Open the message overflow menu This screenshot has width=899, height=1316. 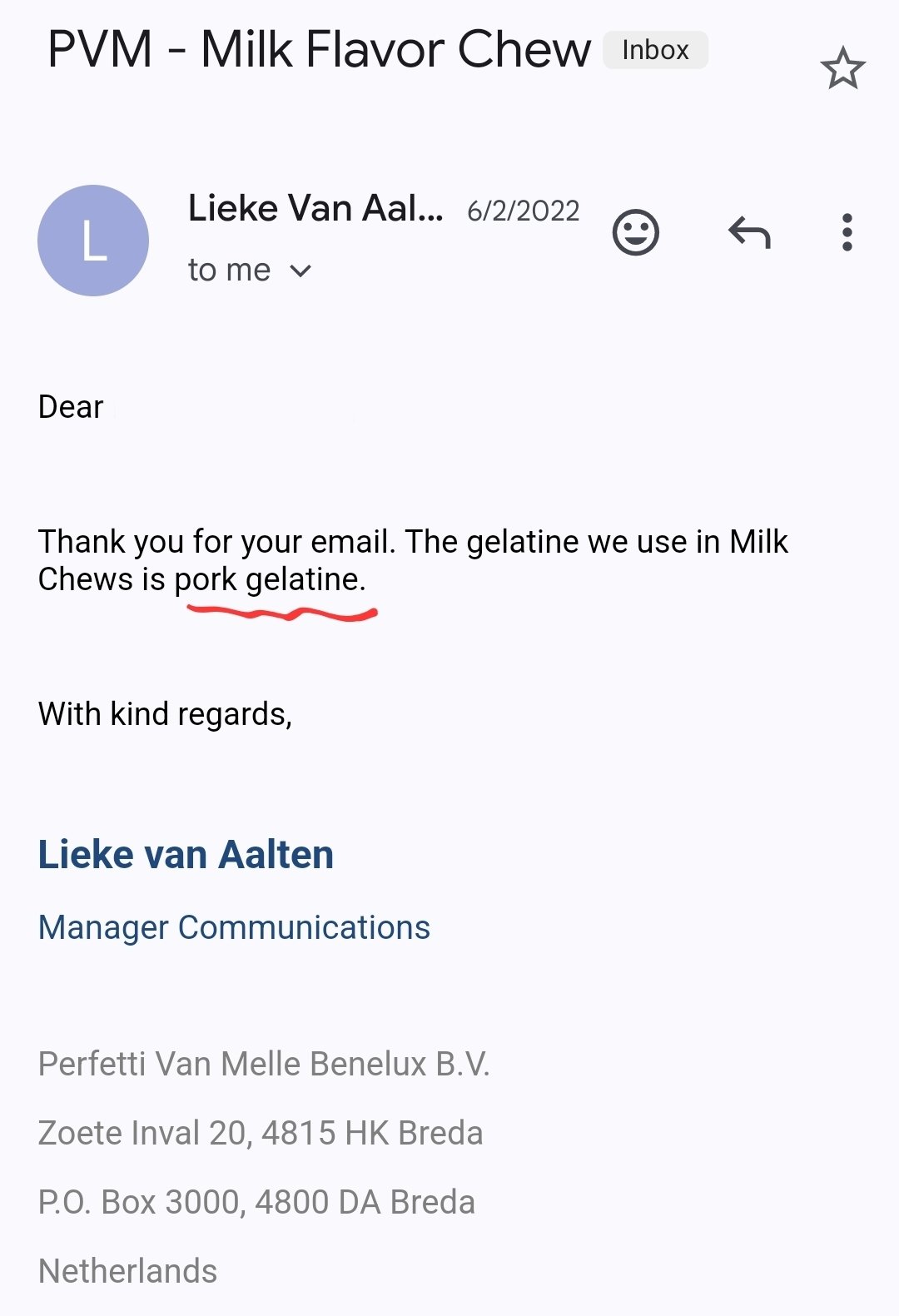click(847, 232)
